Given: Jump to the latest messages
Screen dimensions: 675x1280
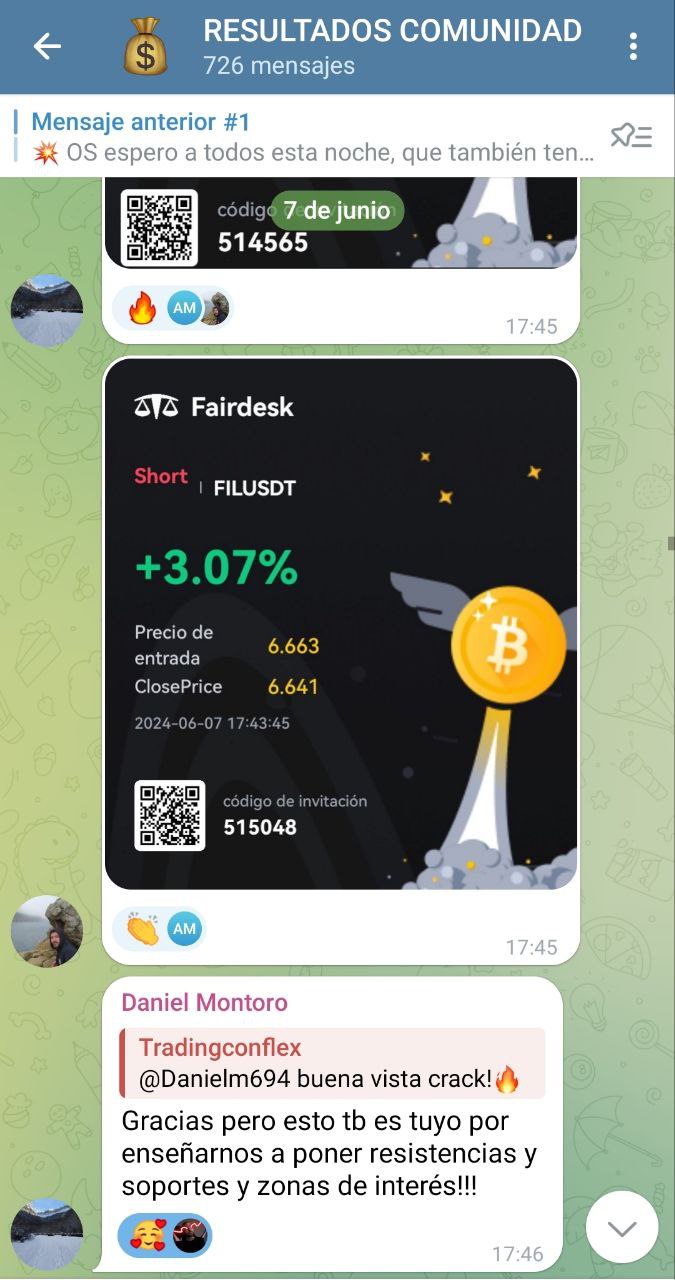Looking at the screenshot, I should click(622, 1227).
